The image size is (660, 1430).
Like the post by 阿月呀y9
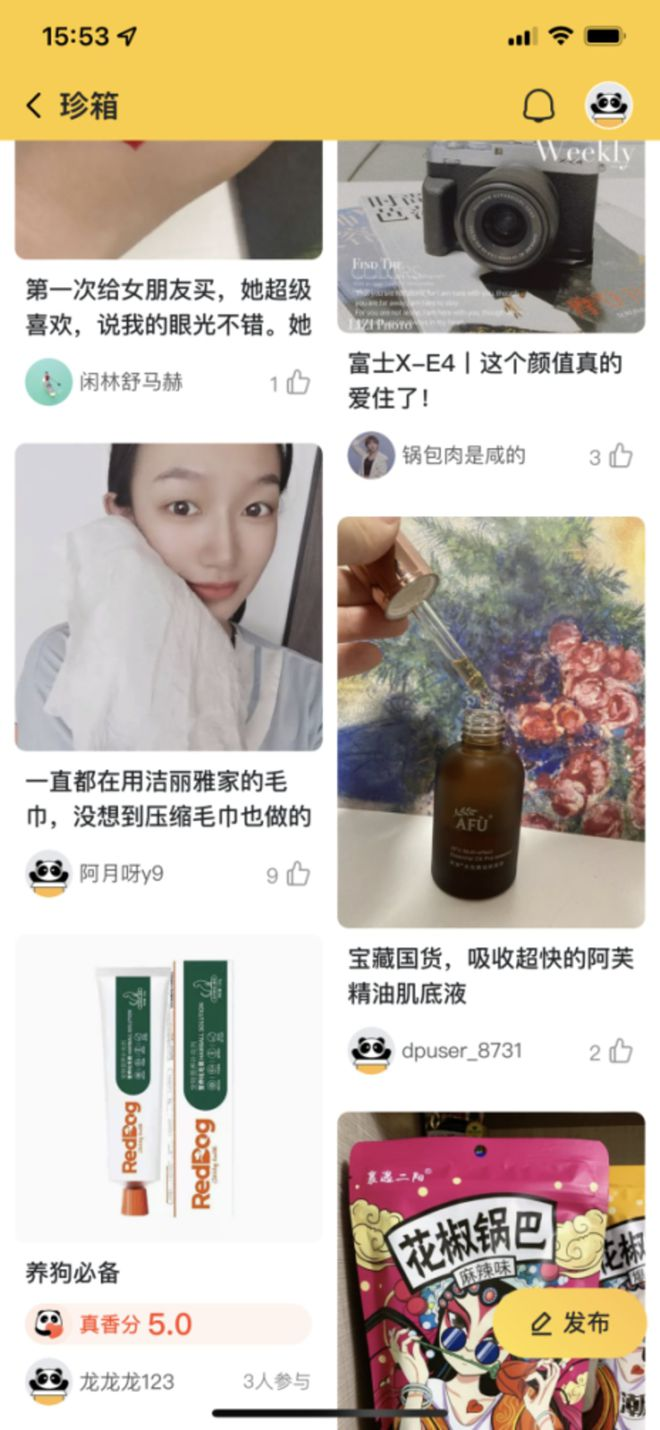pyautogui.click(x=297, y=875)
